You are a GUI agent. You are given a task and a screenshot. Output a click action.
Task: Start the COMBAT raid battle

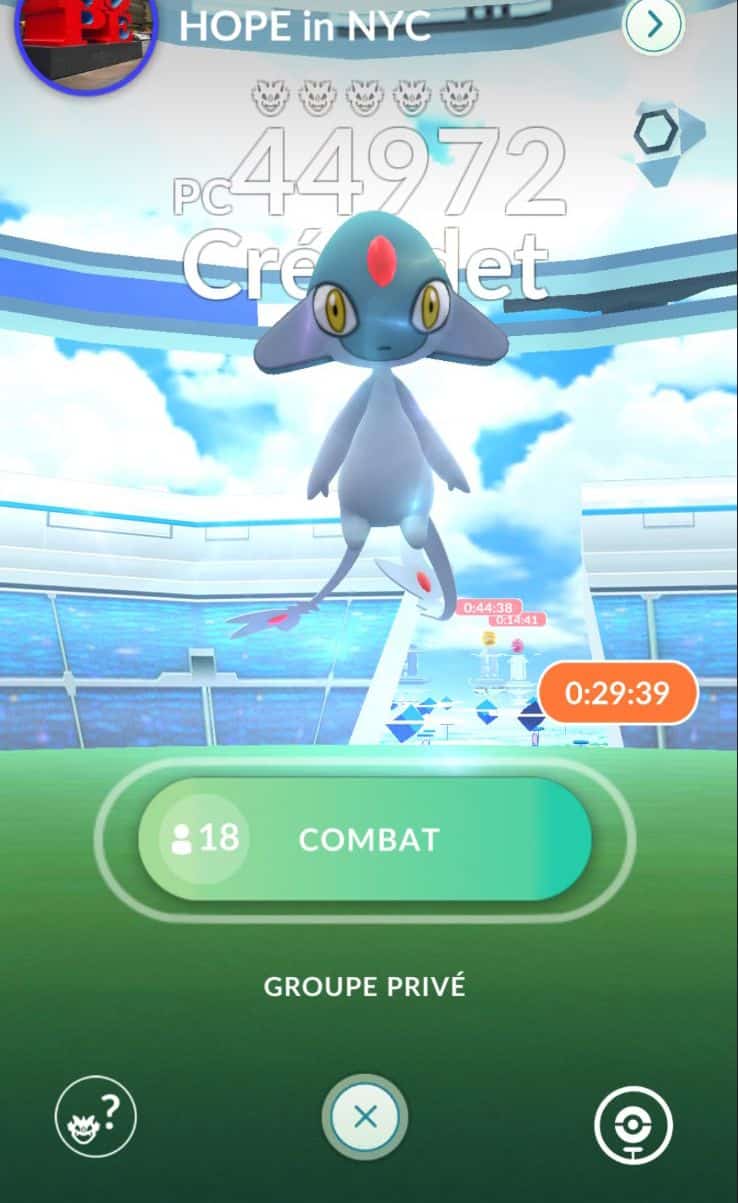pyautogui.click(x=366, y=839)
